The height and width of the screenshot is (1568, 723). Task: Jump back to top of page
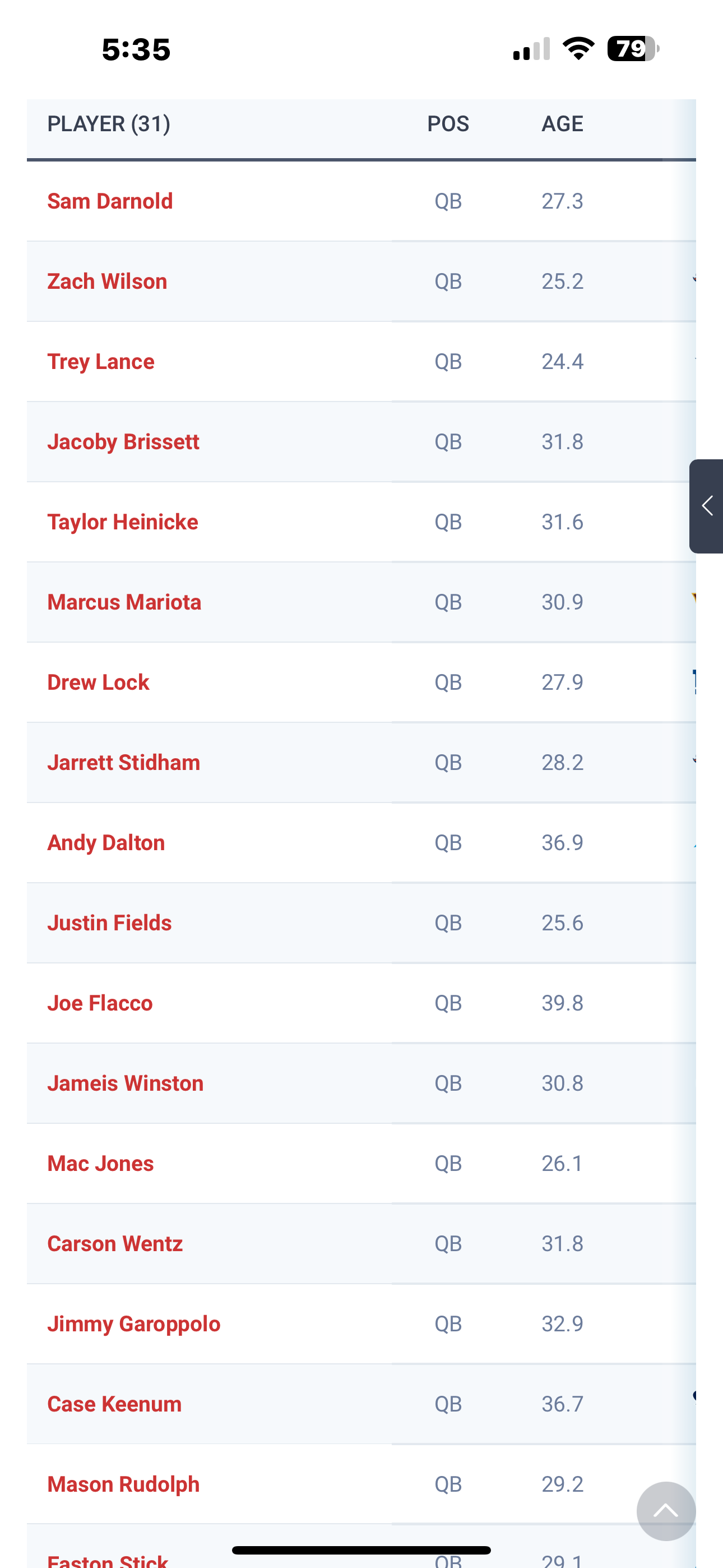pos(666,1511)
